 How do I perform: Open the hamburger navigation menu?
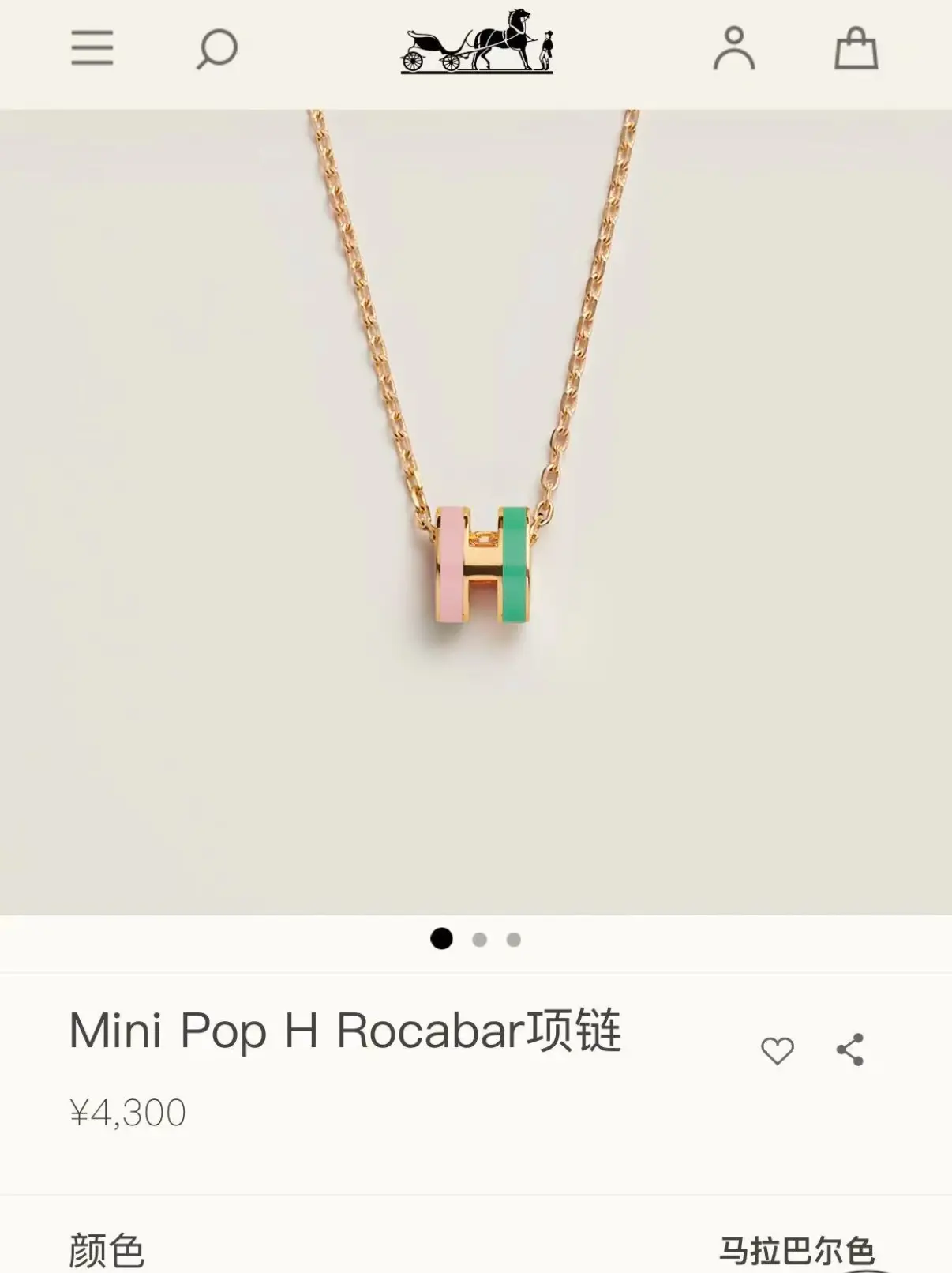92,48
